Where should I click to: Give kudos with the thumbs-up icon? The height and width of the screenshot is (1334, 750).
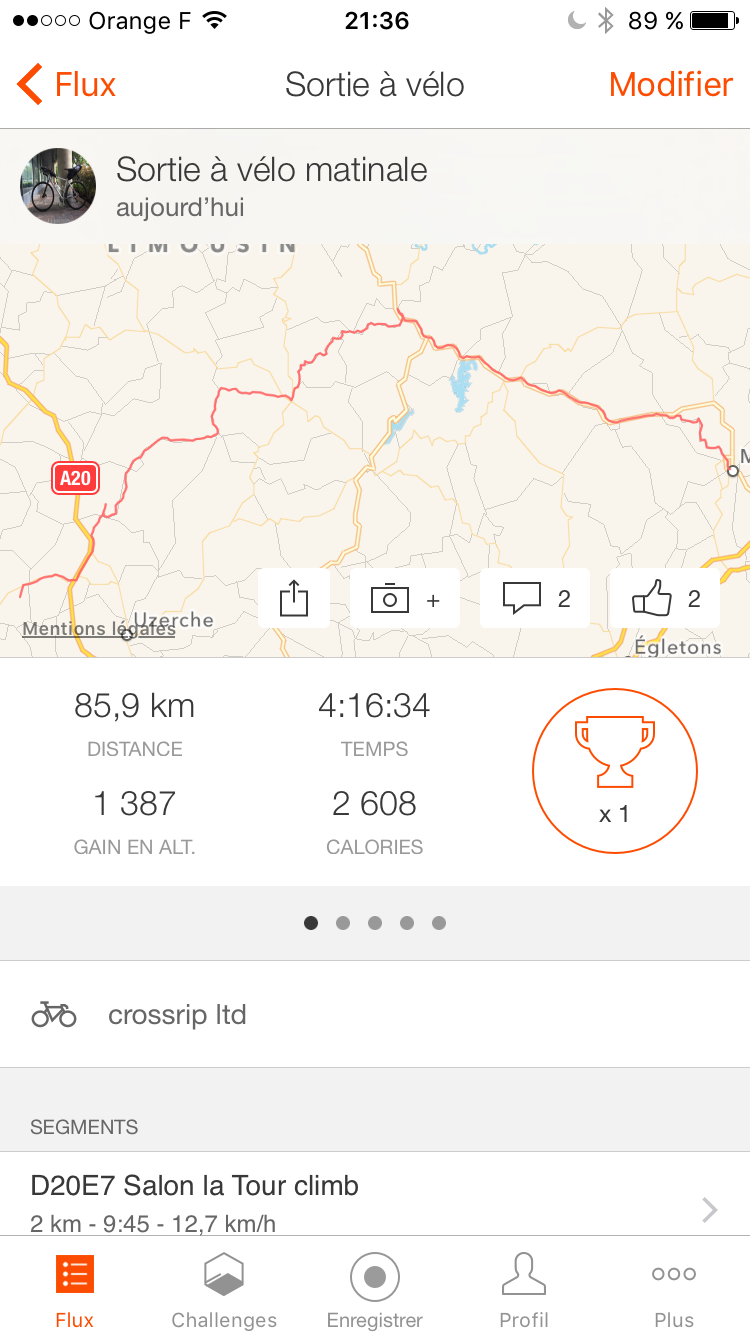coord(664,599)
